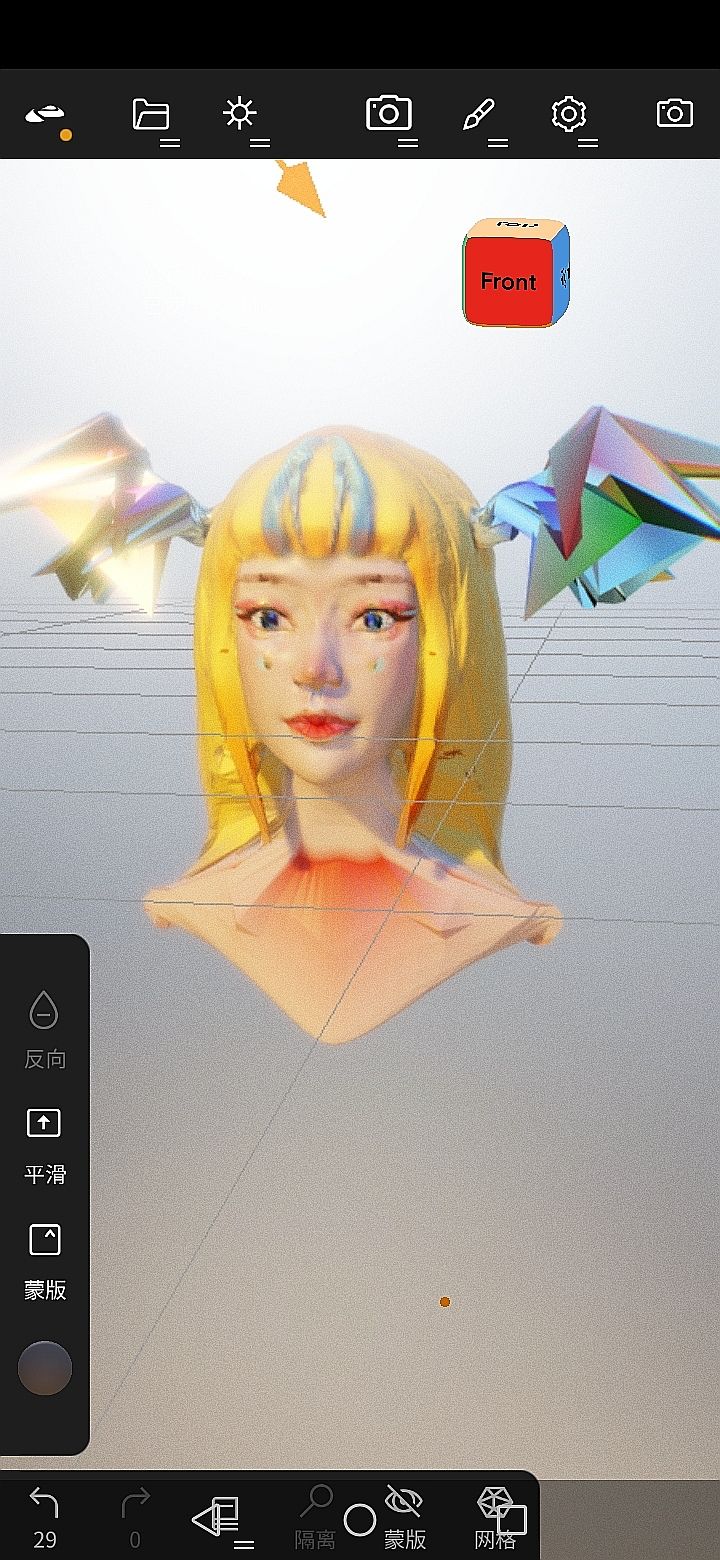Take a screenshot with the rightmost camera
The width and height of the screenshot is (720, 1560).
pos(675,113)
